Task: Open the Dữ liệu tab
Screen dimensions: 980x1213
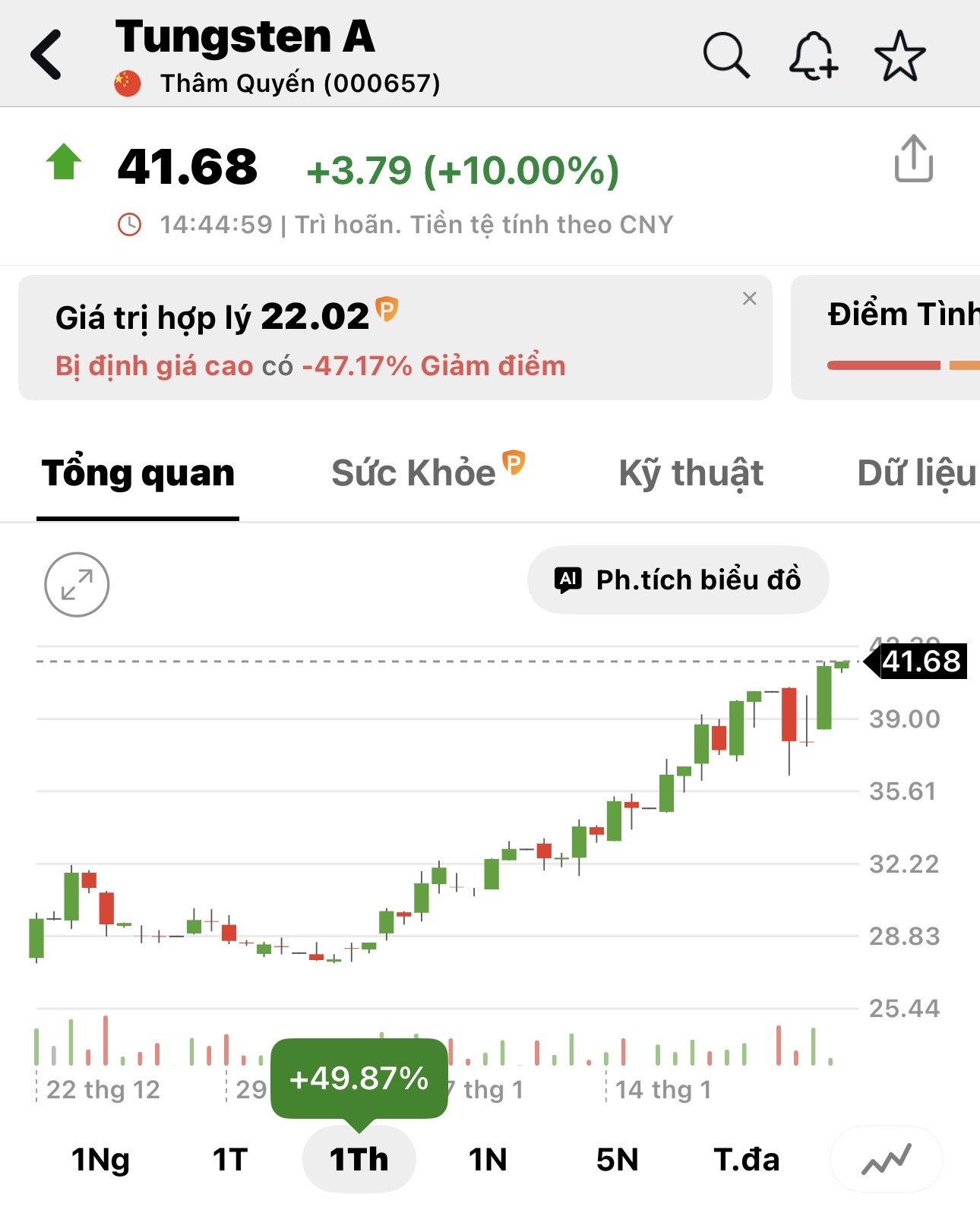Action: [x=915, y=472]
